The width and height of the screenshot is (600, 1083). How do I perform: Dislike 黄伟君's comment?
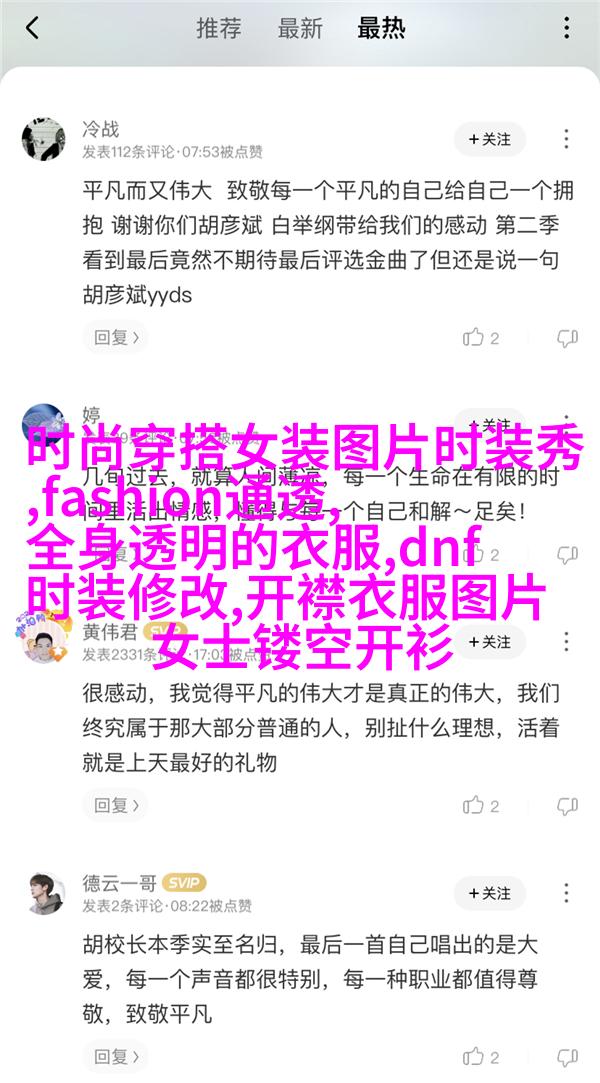567,805
